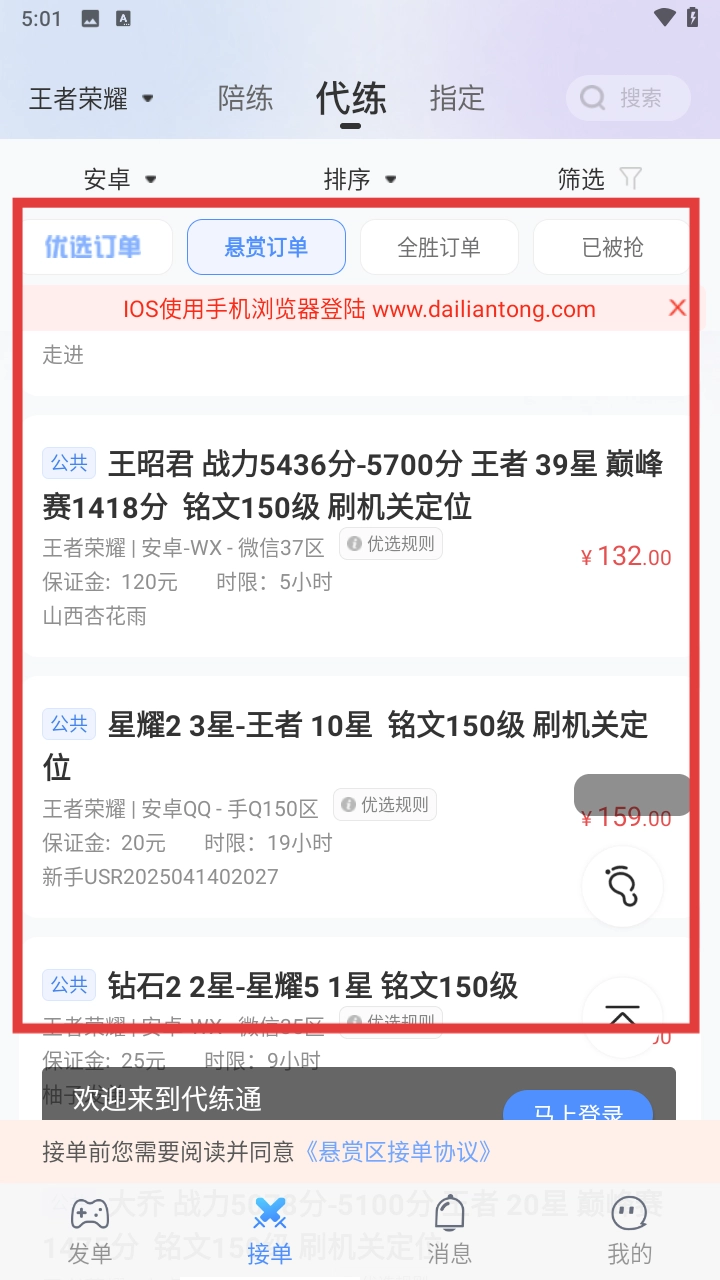Open the 搜索 search box

628,98
